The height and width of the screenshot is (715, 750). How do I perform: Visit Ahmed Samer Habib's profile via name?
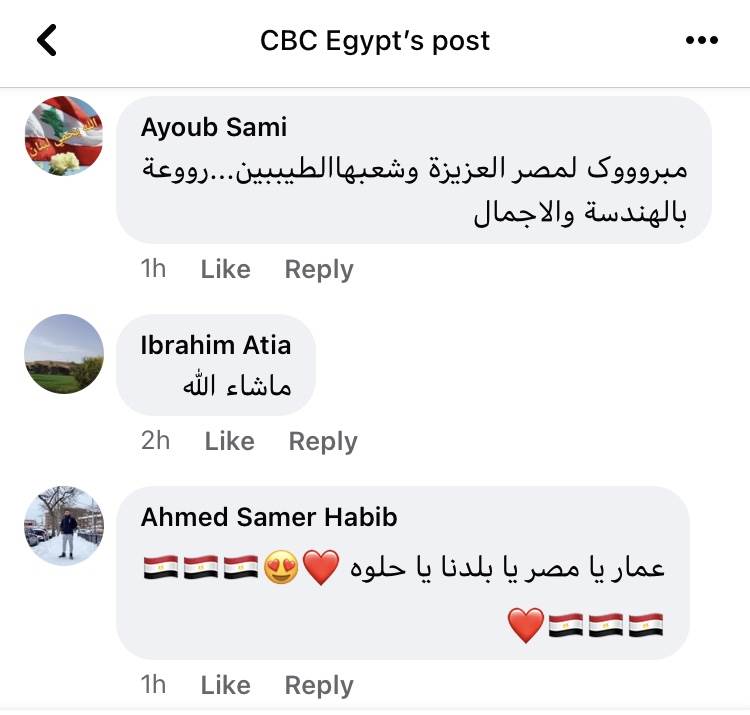click(269, 517)
